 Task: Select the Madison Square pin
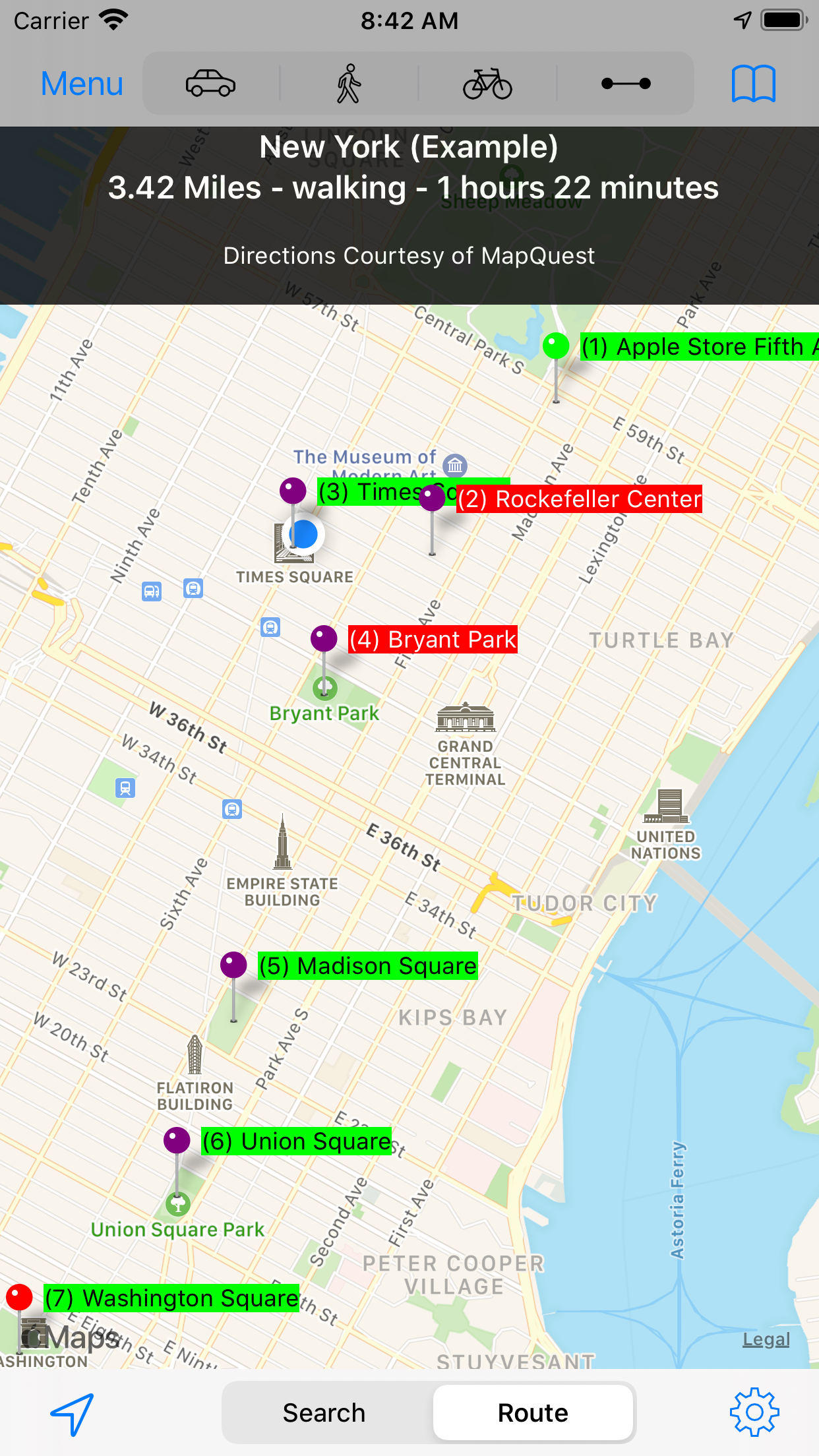(234, 965)
